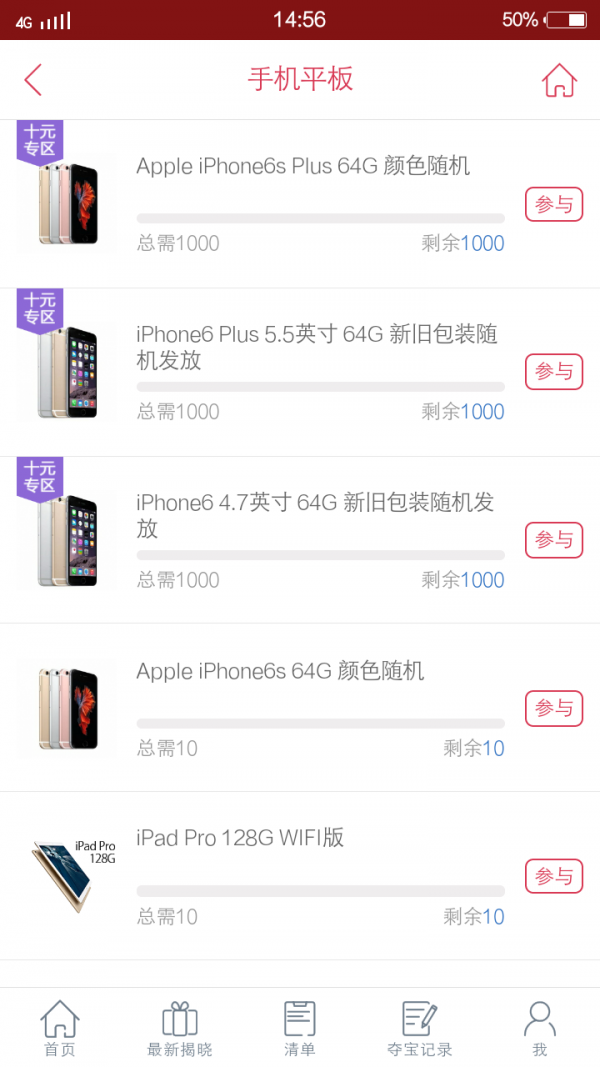Open the 我 profile tab
Image resolution: width=600 pixels, height=1067 pixels.
[x=540, y=1028]
